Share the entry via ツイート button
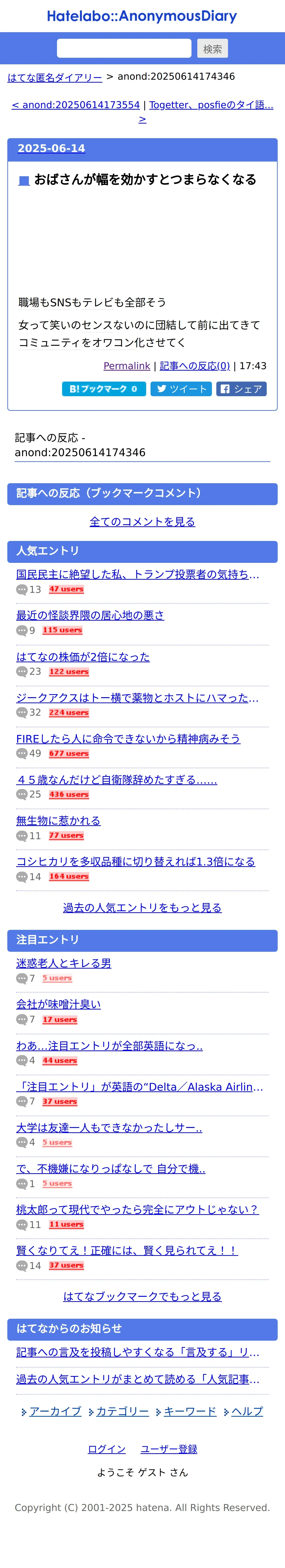Image resolution: width=285 pixels, height=1568 pixels. 181,389
